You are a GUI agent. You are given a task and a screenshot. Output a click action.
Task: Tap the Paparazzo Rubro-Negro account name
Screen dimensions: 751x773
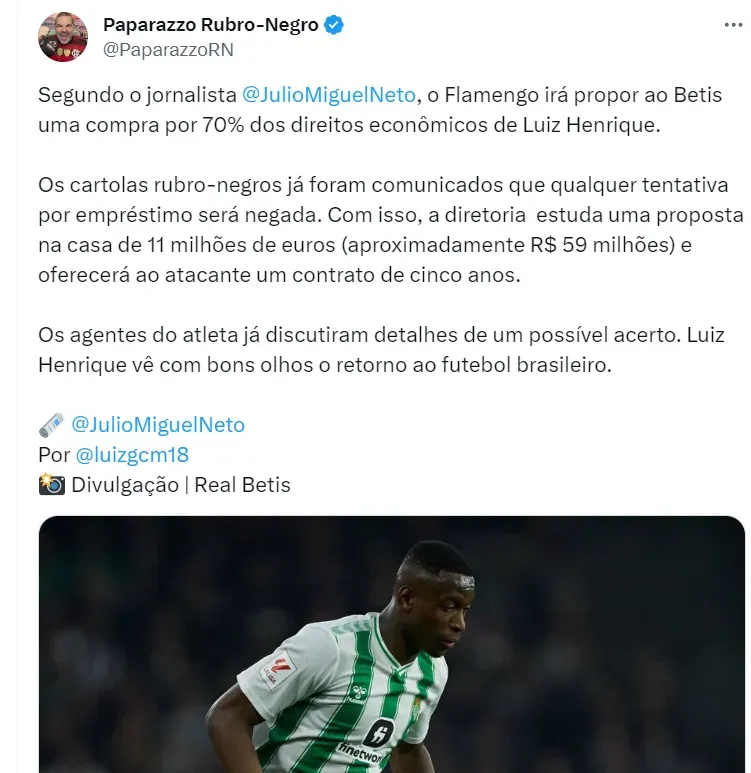click(x=210, y=26)
